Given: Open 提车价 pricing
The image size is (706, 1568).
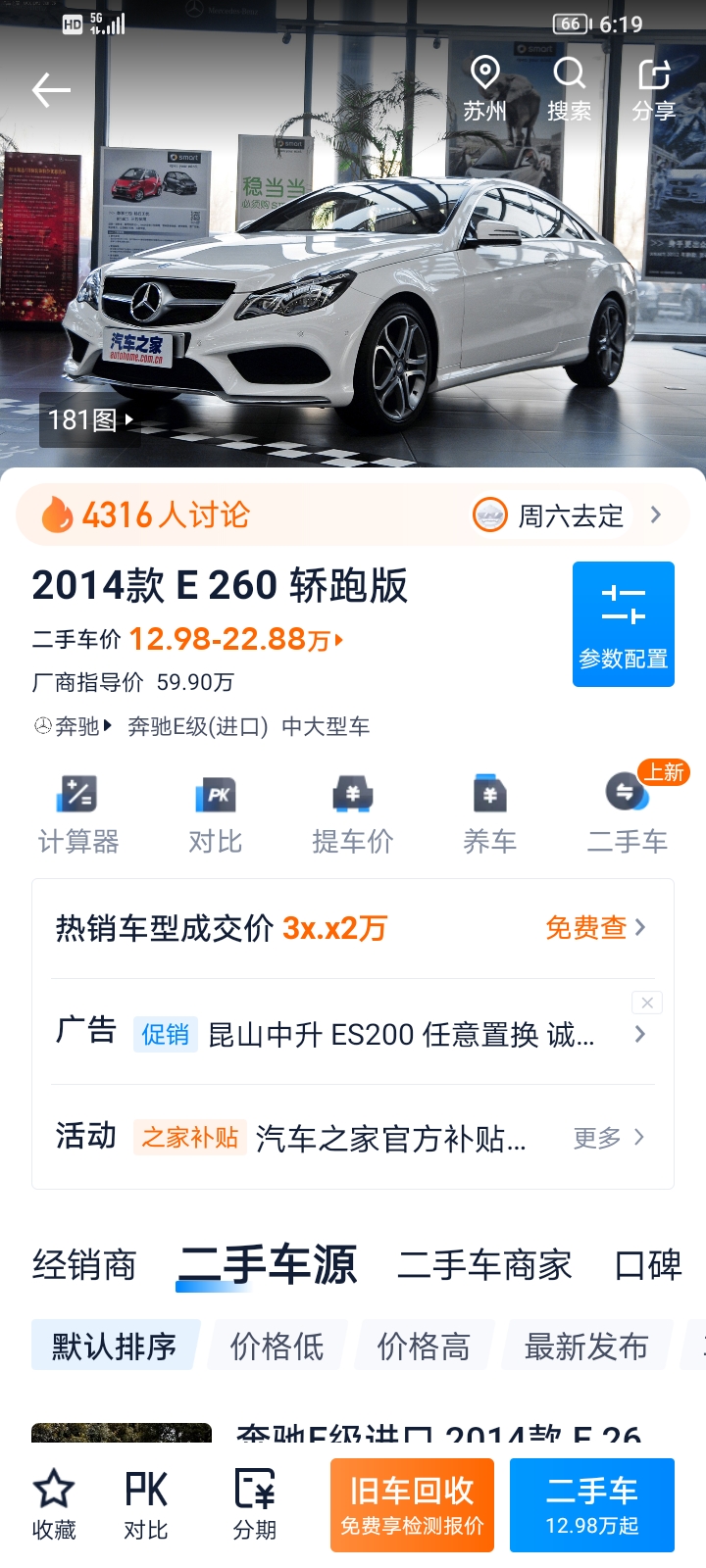Looking at the screenshot, I should click(353, 814).
